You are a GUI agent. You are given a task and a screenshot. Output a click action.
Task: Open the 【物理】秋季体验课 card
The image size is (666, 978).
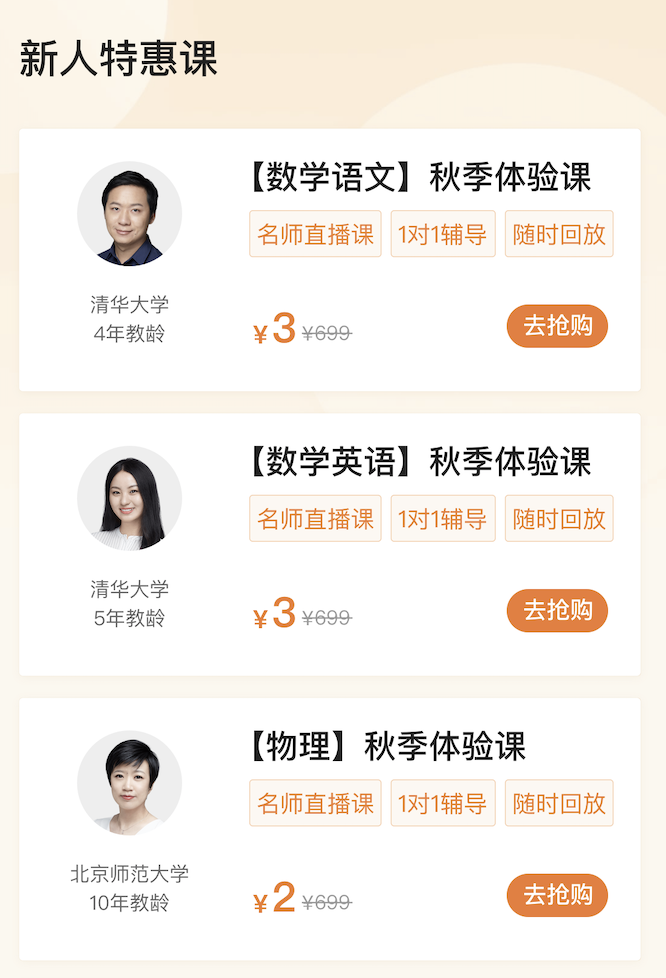click(386, 746)
